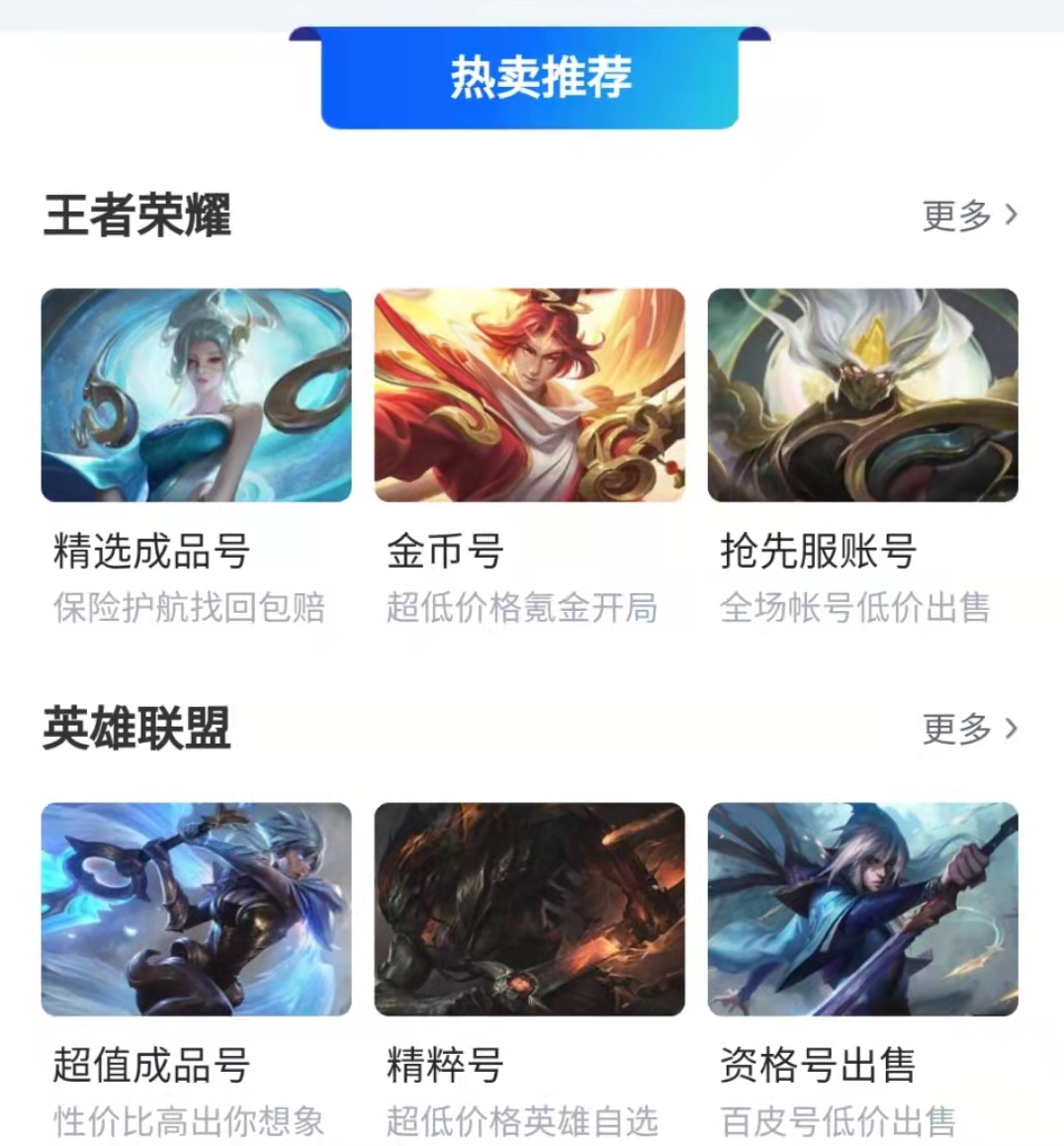This screenshot has width=1064, height=1146.
Task: Open the 金币号 card
Action: (x=529, y=396)
